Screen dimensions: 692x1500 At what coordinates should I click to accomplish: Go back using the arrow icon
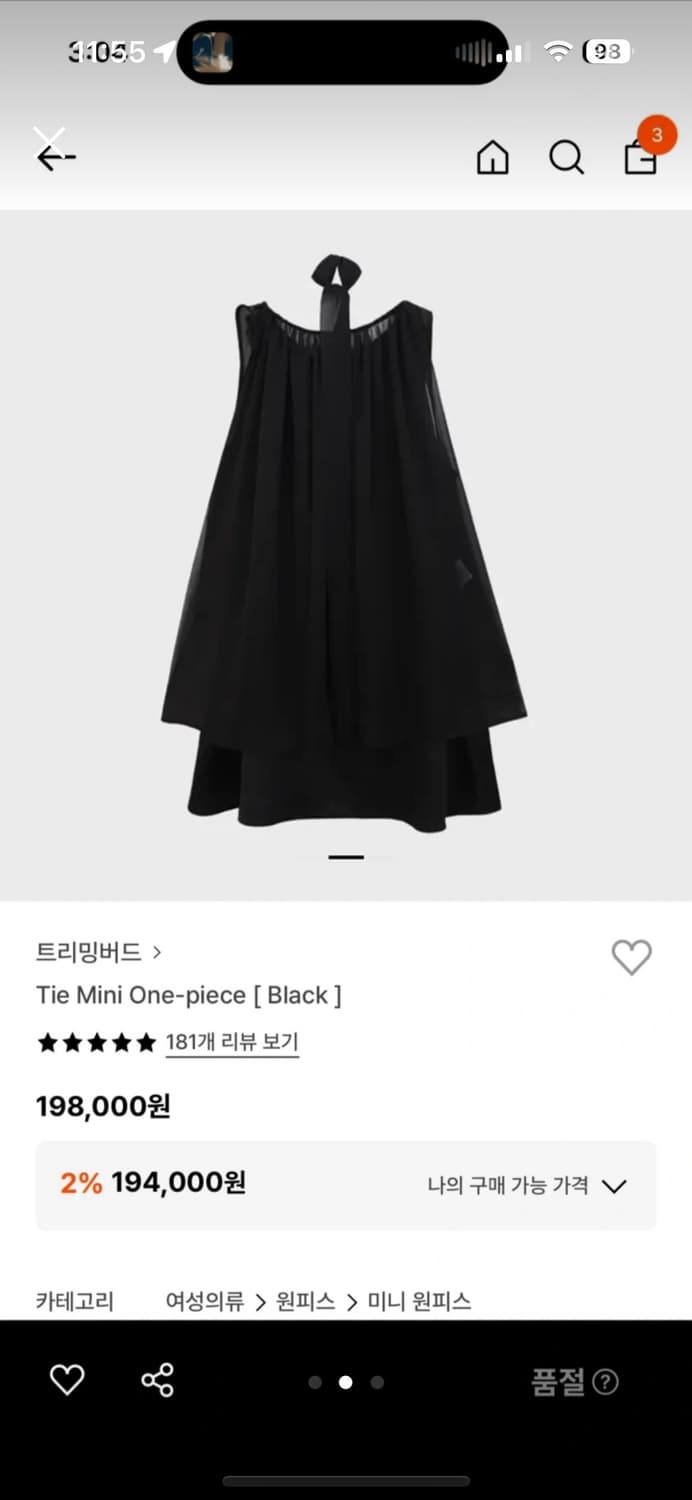coord(56,157)
